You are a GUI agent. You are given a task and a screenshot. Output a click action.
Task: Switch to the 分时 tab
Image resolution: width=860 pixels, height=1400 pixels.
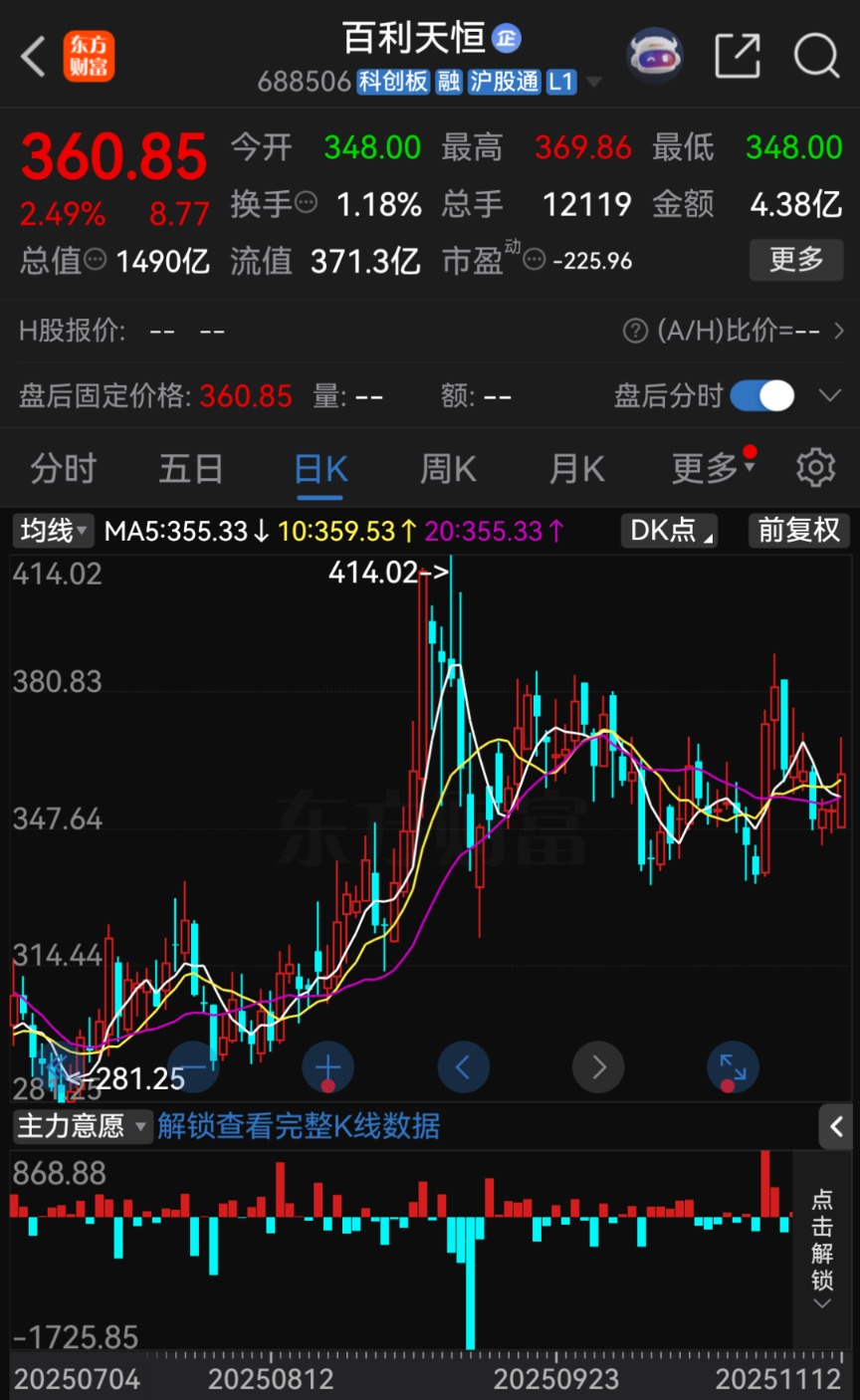[x=63, y=468]
